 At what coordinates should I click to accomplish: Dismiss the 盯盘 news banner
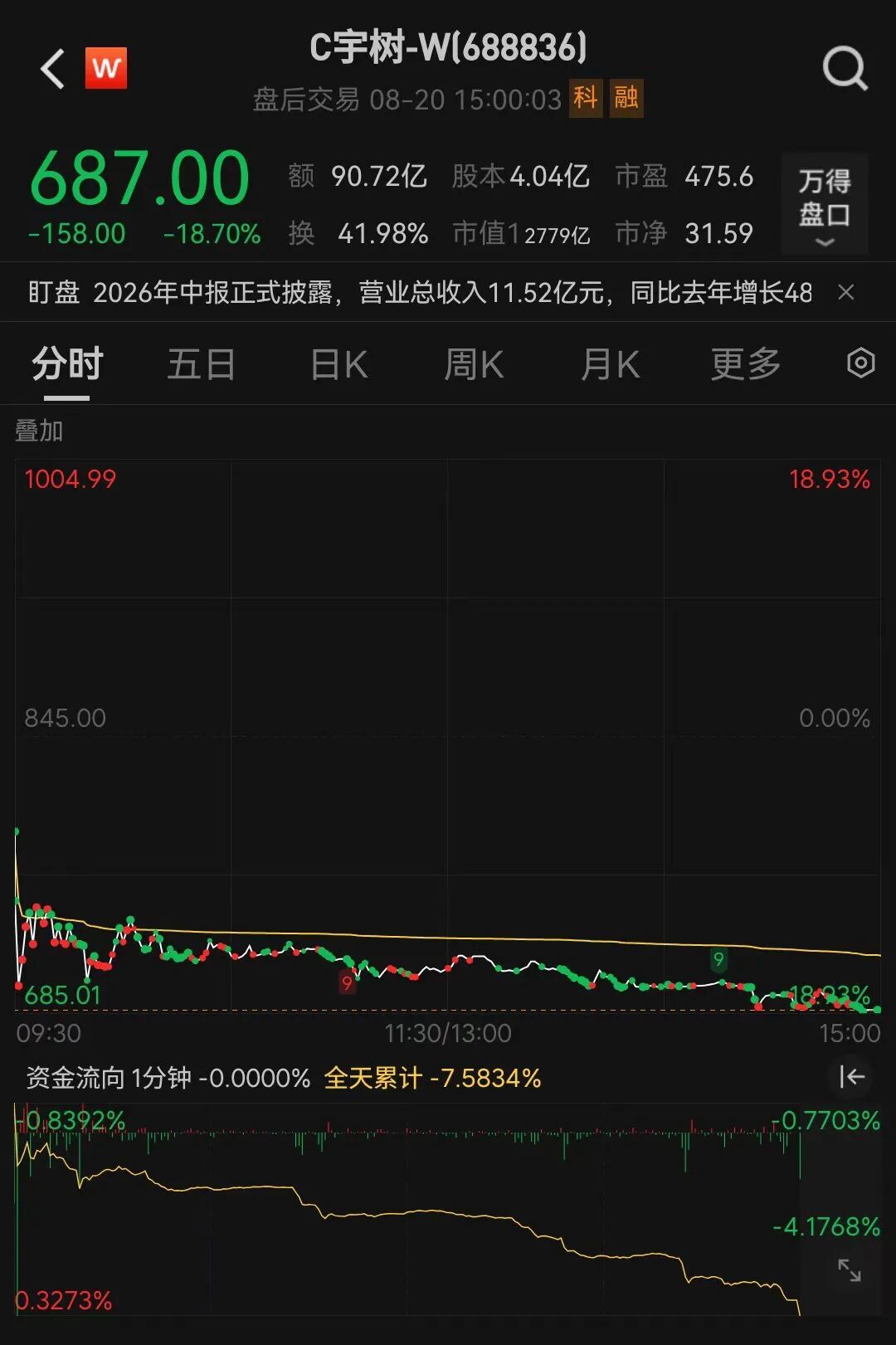click(x=845, y=292)
